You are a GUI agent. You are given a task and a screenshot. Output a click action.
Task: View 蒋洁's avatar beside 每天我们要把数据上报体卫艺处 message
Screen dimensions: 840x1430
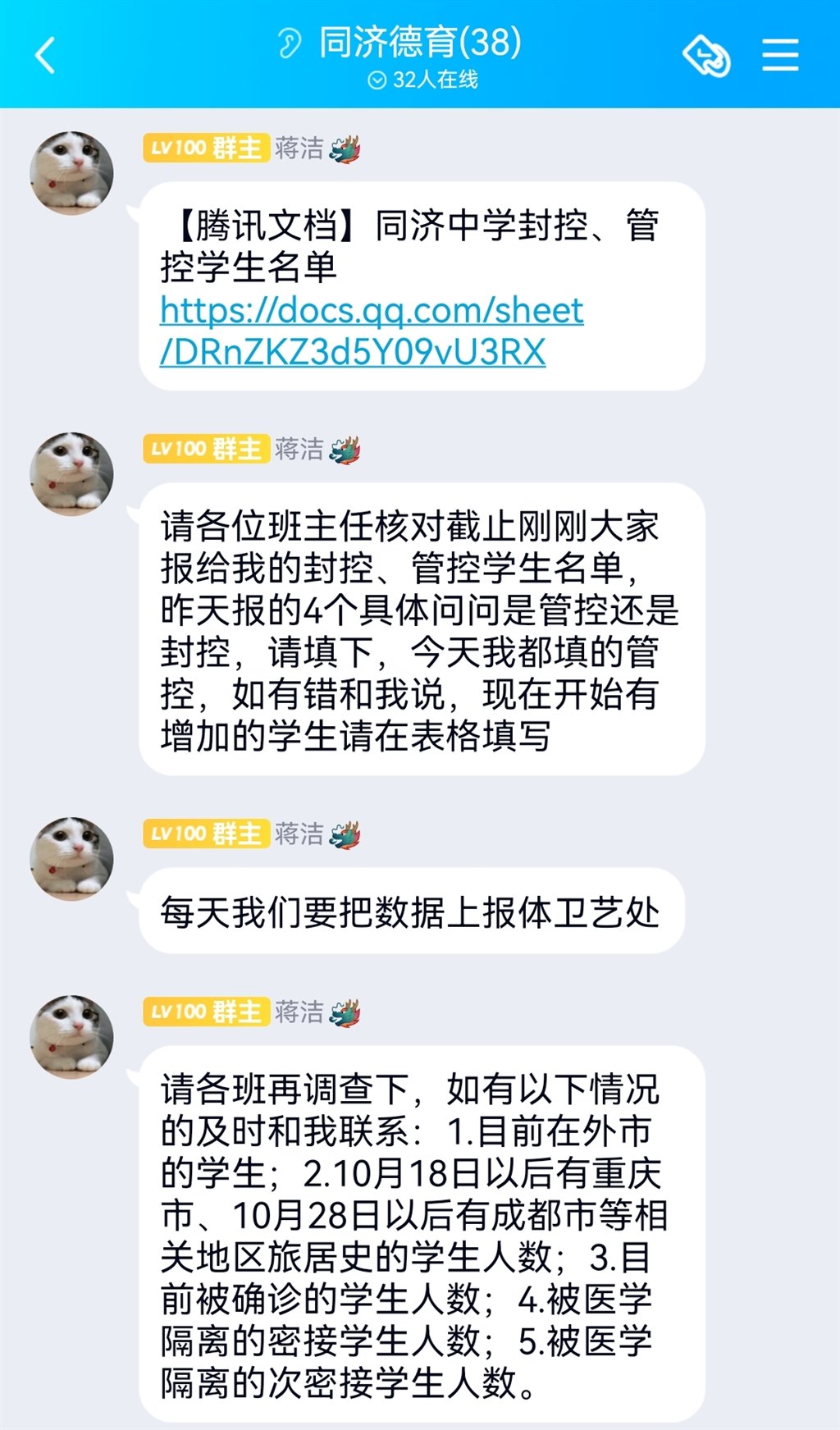pyautogui.click(x=71, y=858)
